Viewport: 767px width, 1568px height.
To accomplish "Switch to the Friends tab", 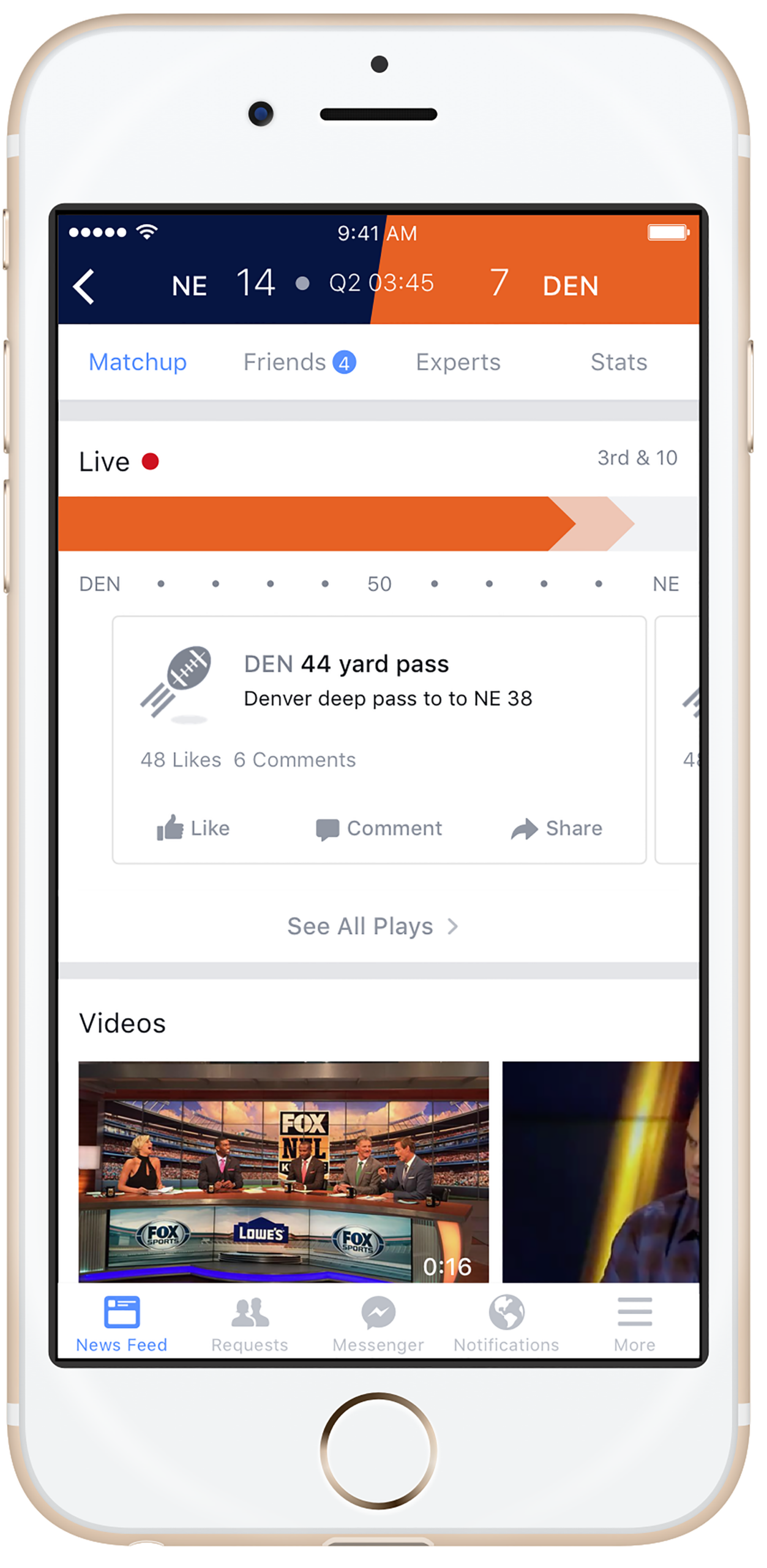I will pos(299,362).
